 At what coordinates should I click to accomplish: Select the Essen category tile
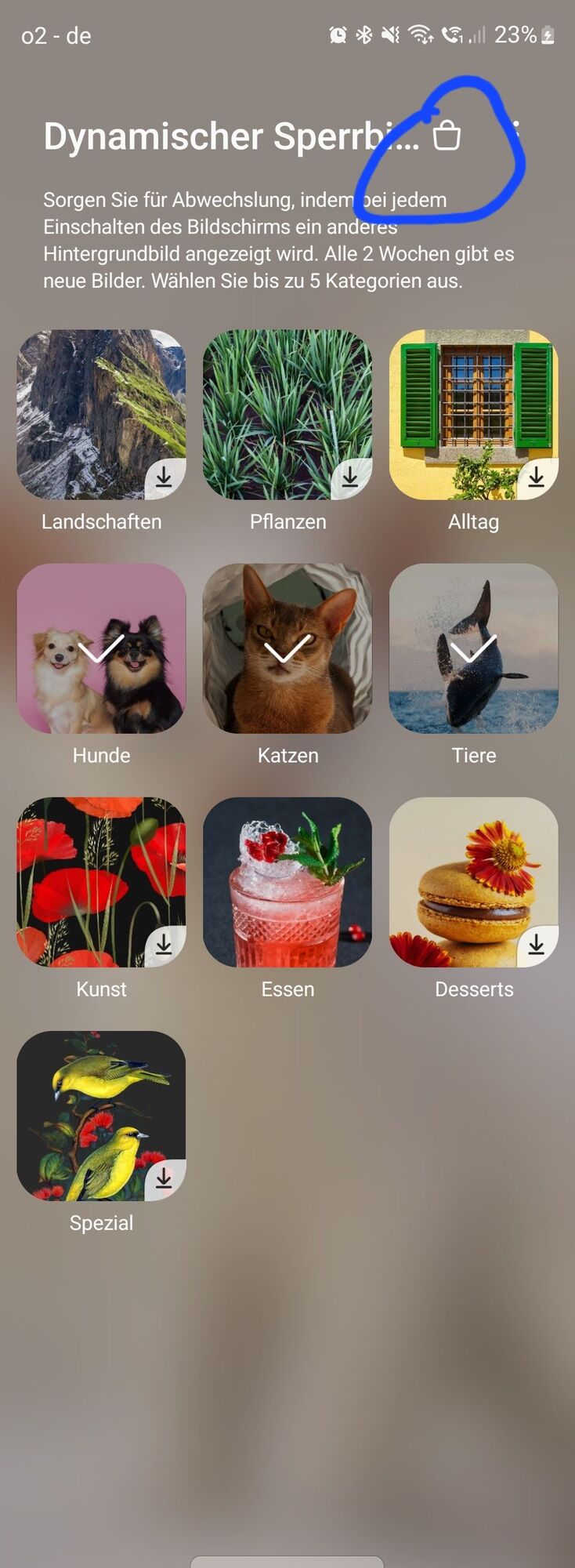tap(287, 882)
